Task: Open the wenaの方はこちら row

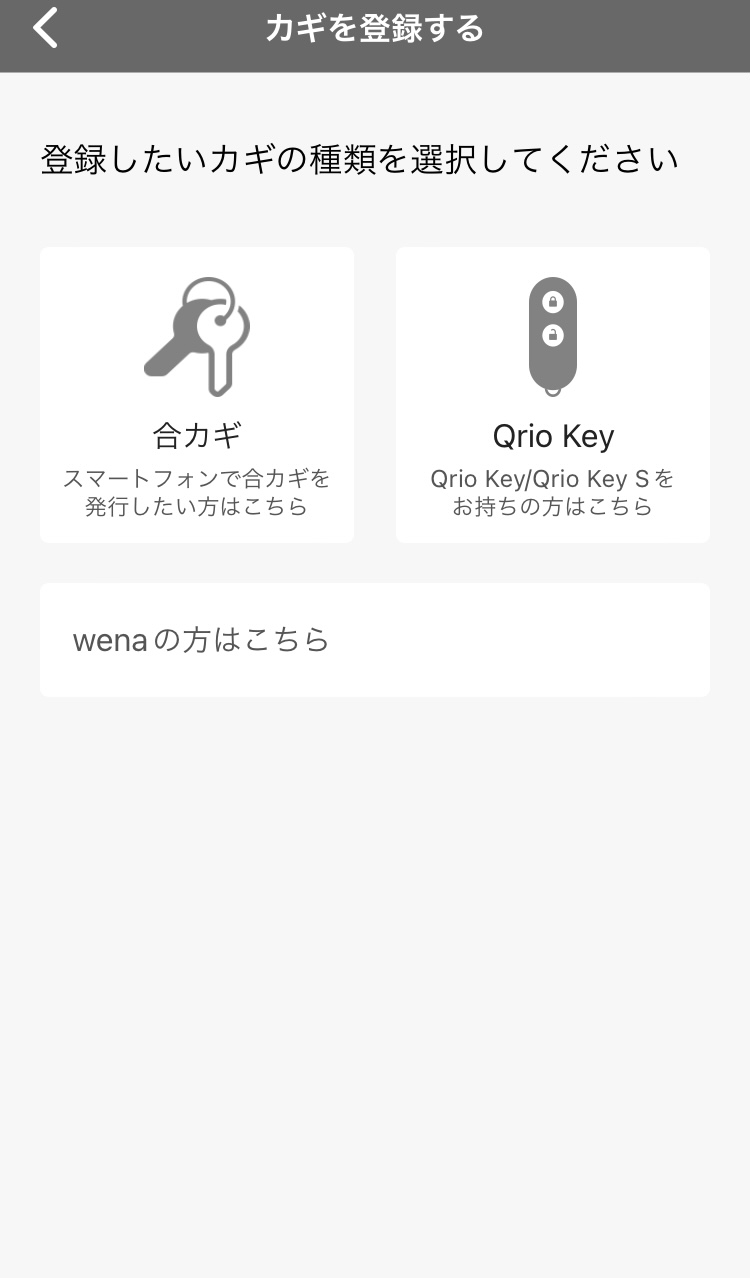Action: [375, 640]
